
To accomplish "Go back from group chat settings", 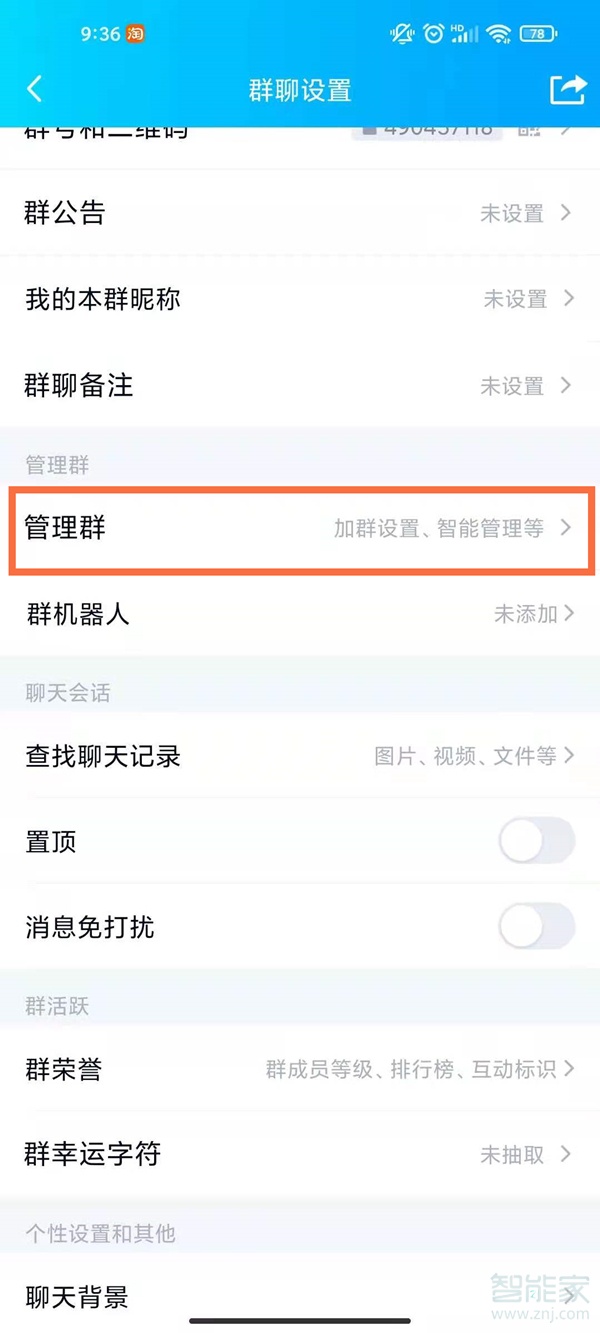I will (35, 89).
